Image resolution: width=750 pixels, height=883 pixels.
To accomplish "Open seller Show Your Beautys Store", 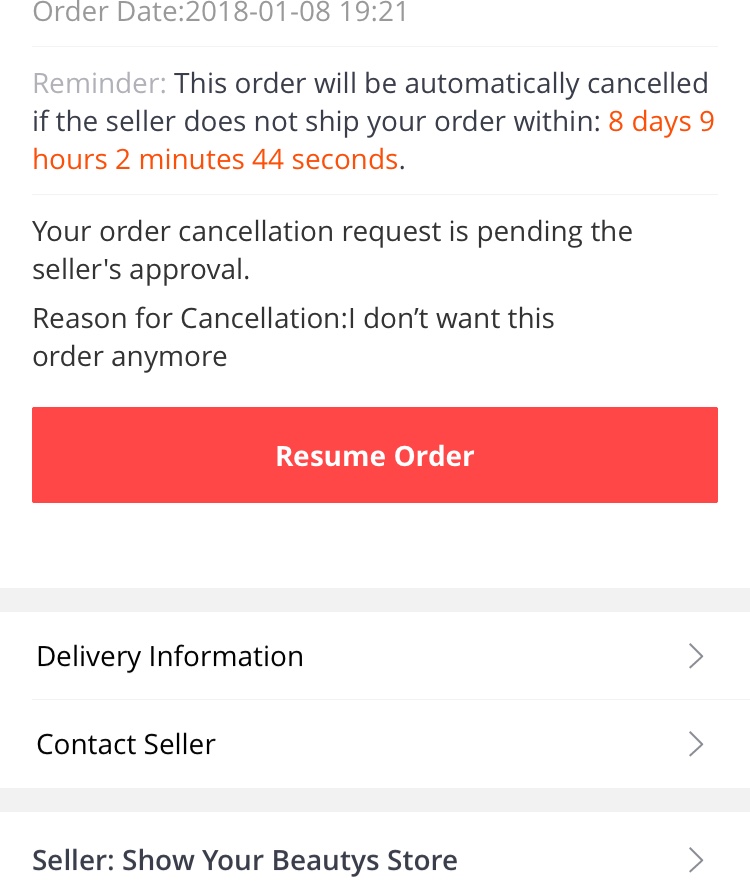I will tap(374, 859).
